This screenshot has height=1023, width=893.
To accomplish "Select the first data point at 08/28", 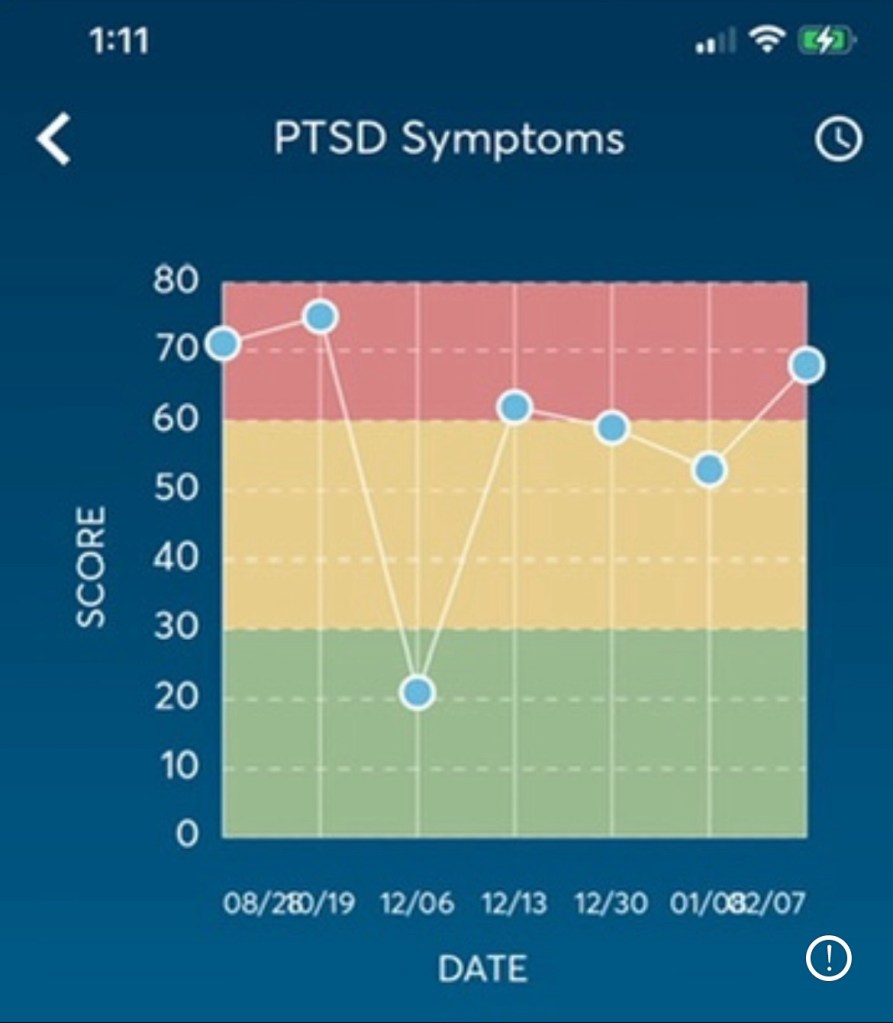I will (223, 344).
